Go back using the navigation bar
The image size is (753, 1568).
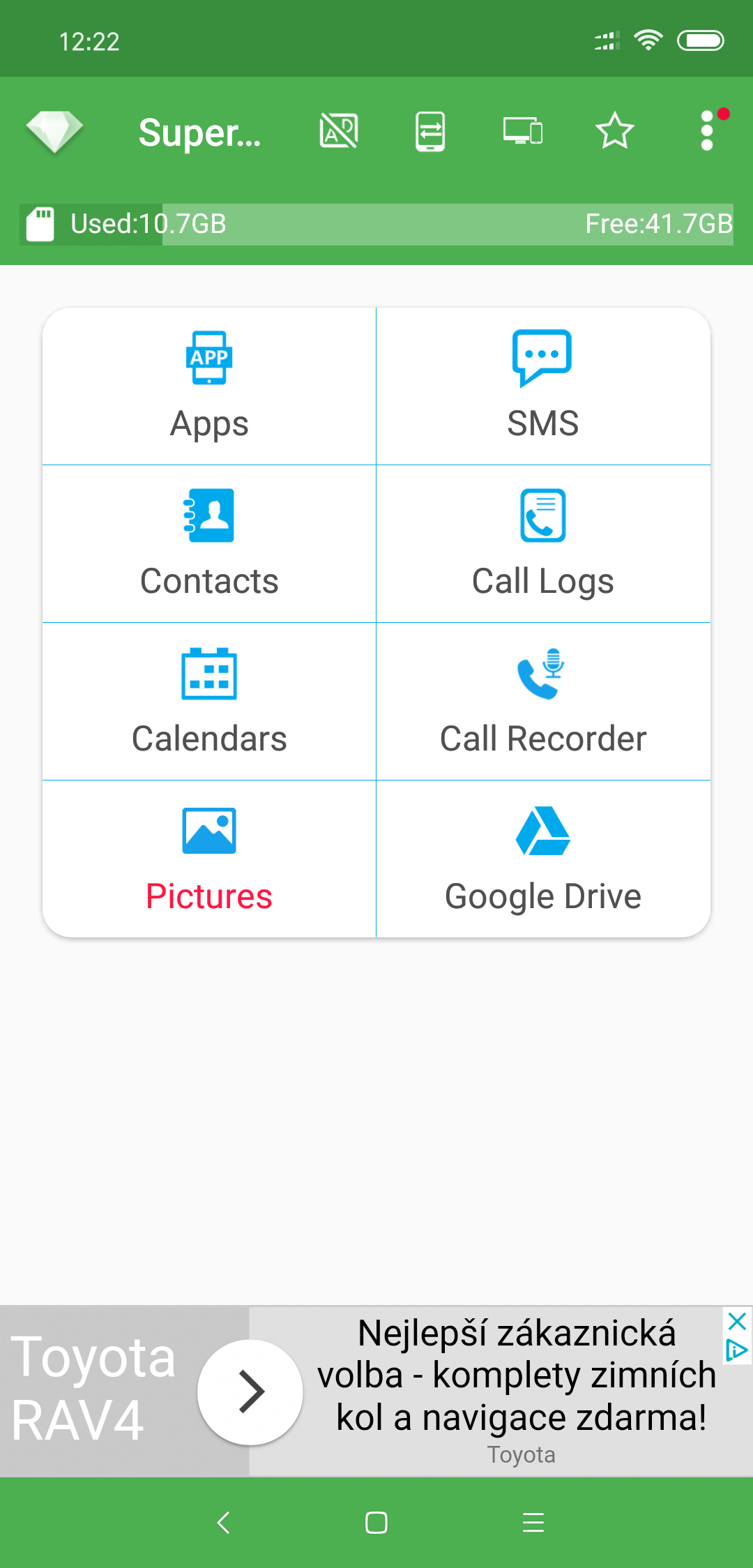223,1523
